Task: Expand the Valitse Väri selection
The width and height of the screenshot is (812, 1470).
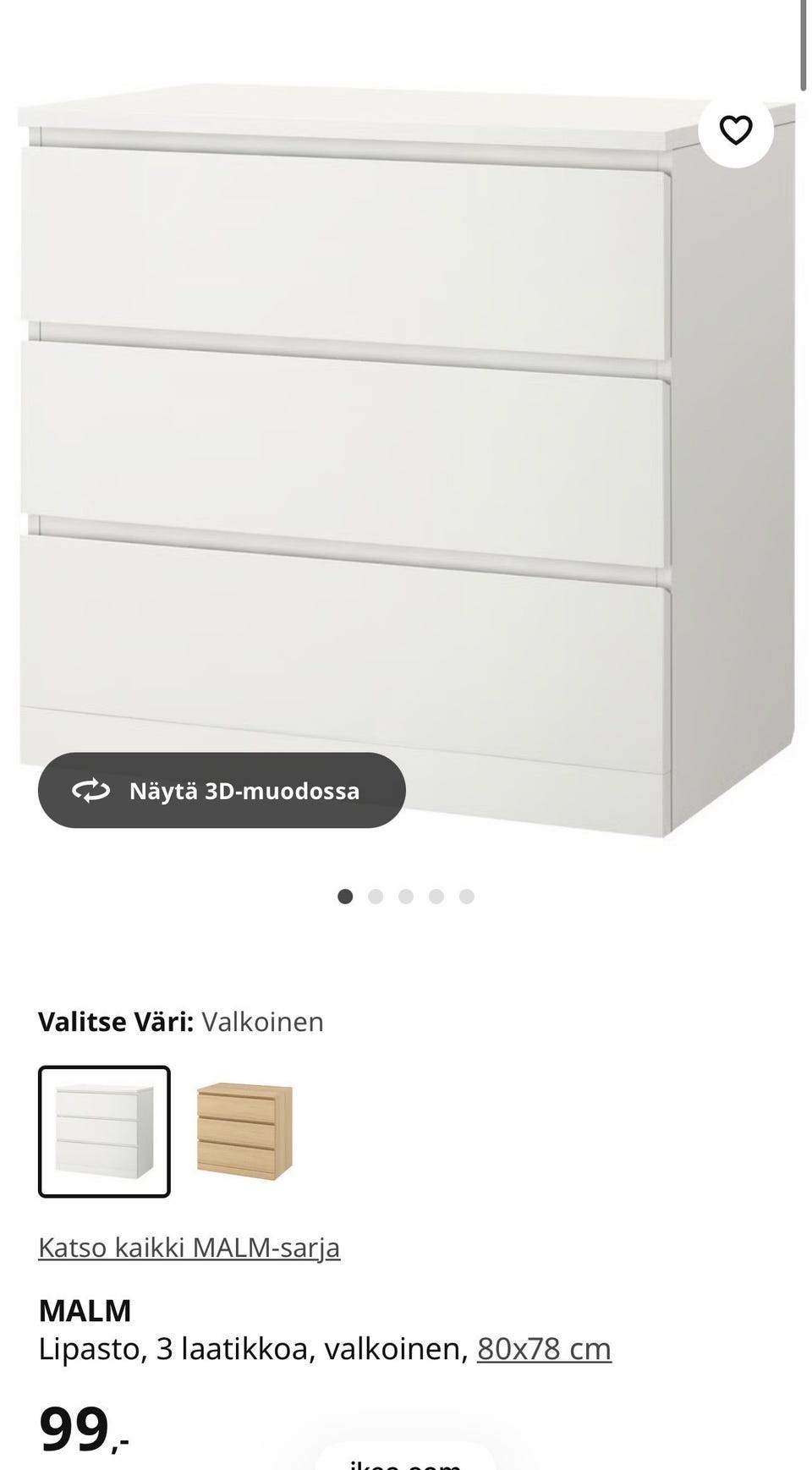Action: [x=180, y=1021]
